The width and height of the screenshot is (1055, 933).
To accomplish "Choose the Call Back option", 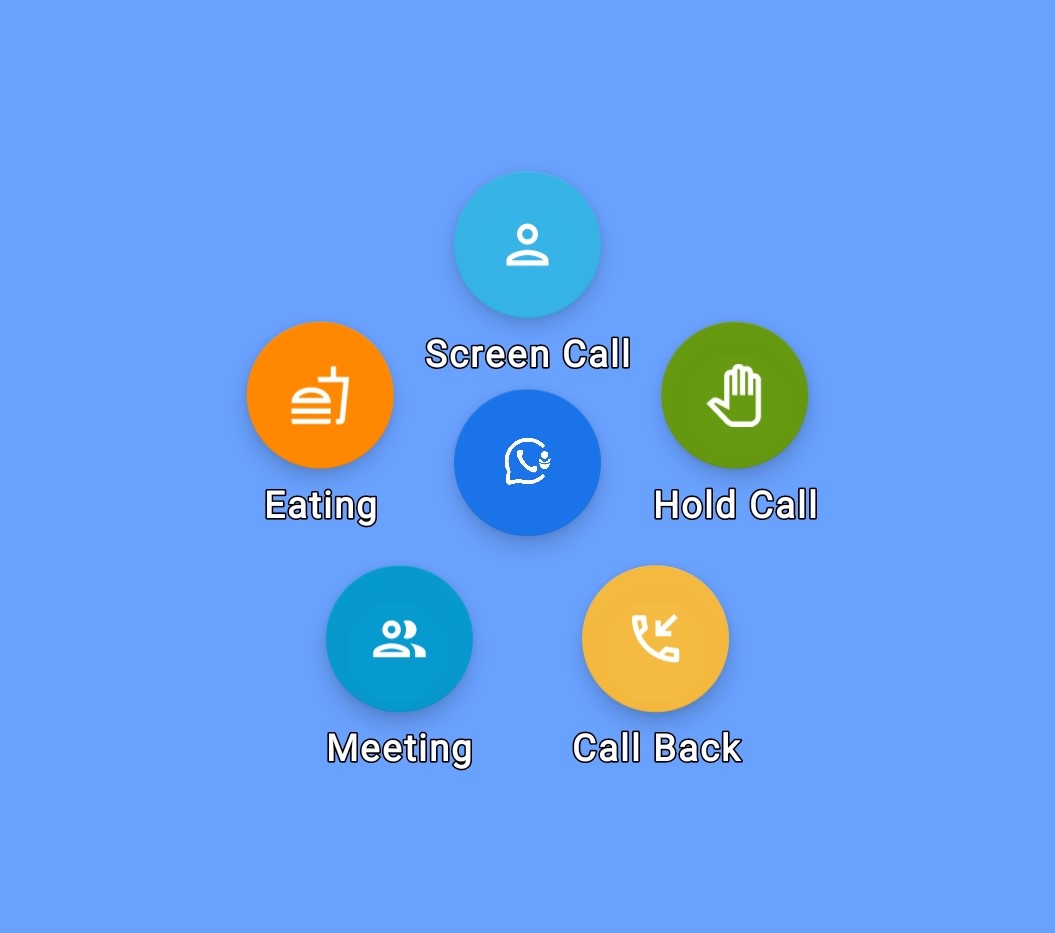I will point(655,639).
